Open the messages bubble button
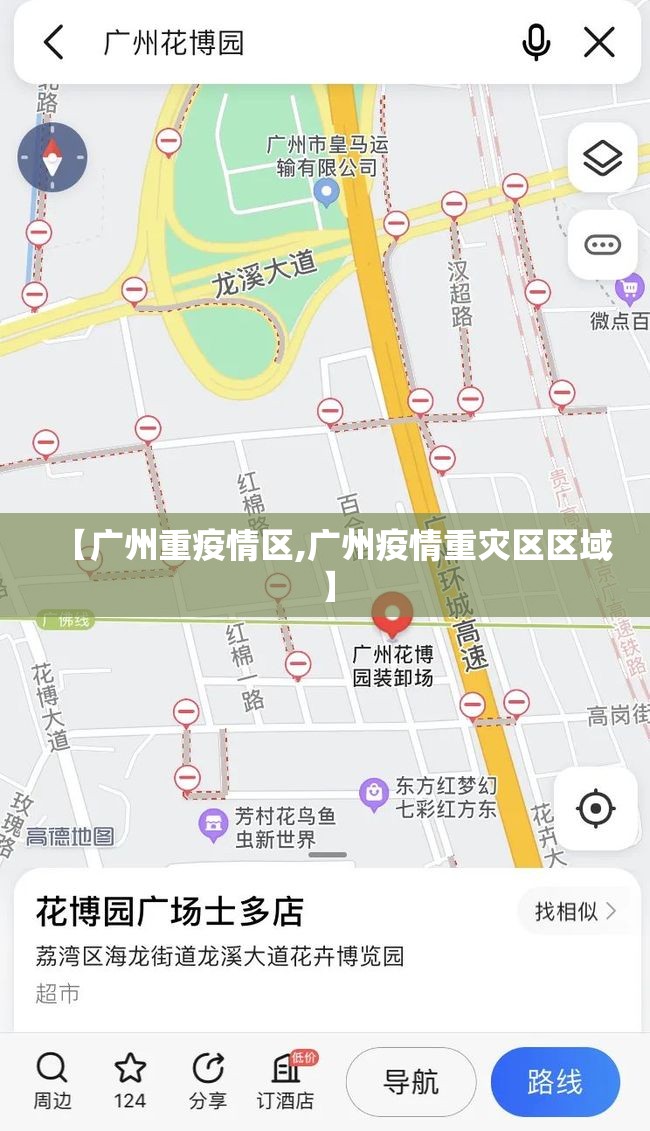650x1131 pixels. 602,245
